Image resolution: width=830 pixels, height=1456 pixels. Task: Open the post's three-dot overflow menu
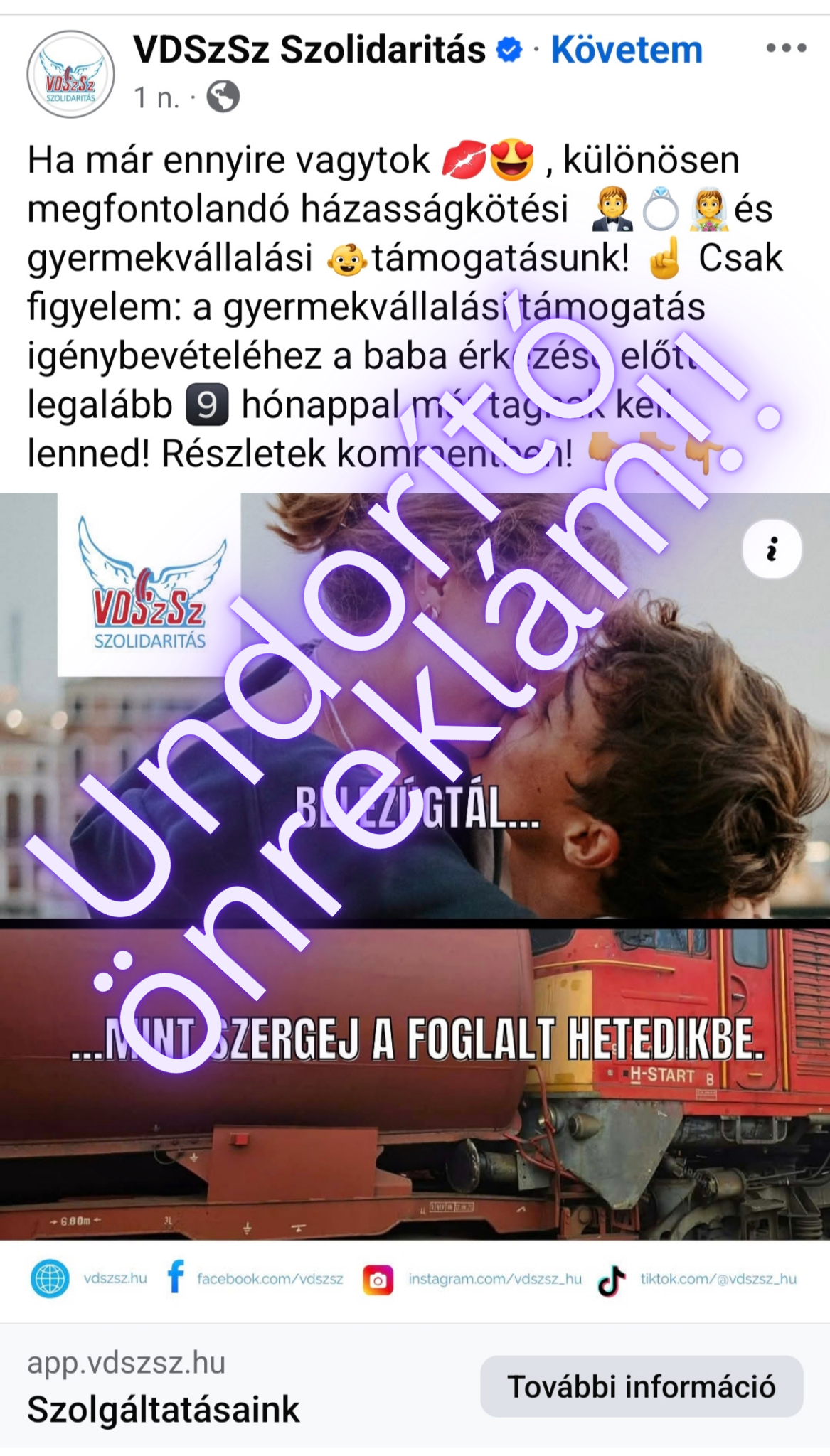coord(786,48)
